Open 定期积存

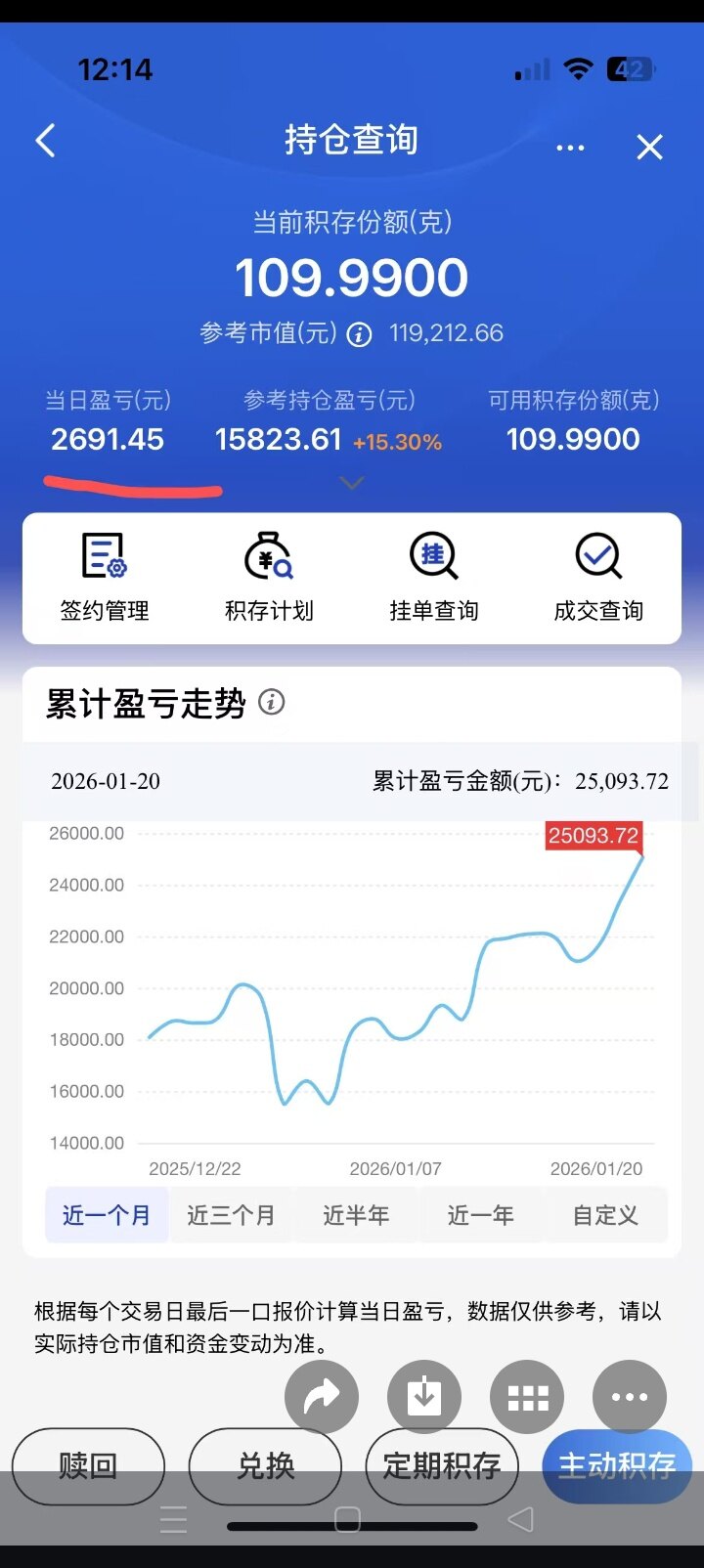click(442, 1465)
